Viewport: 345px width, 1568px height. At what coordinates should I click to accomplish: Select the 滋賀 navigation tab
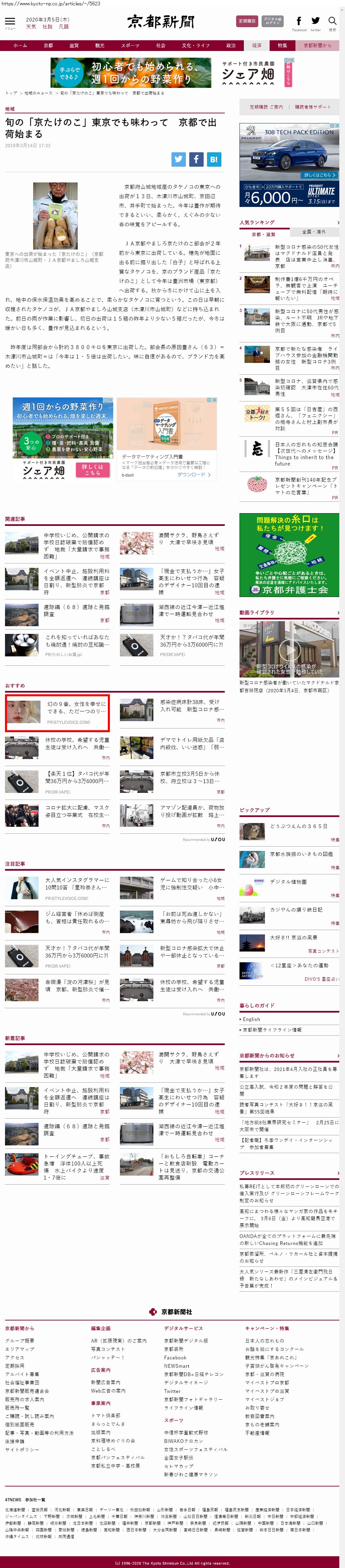point(73,46)
